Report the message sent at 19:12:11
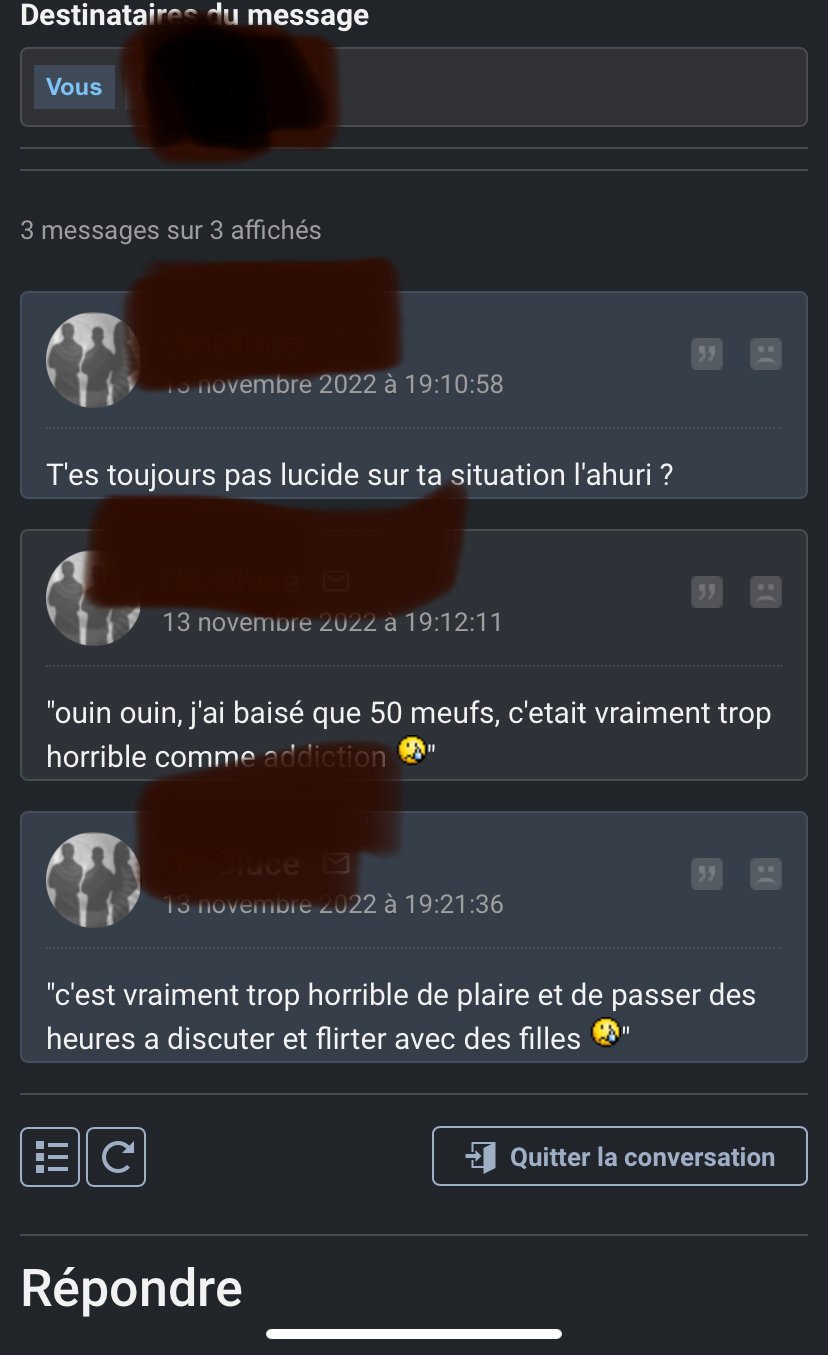Image resolution: width=828 pixels, height=1355 pixels. [766, 592]
